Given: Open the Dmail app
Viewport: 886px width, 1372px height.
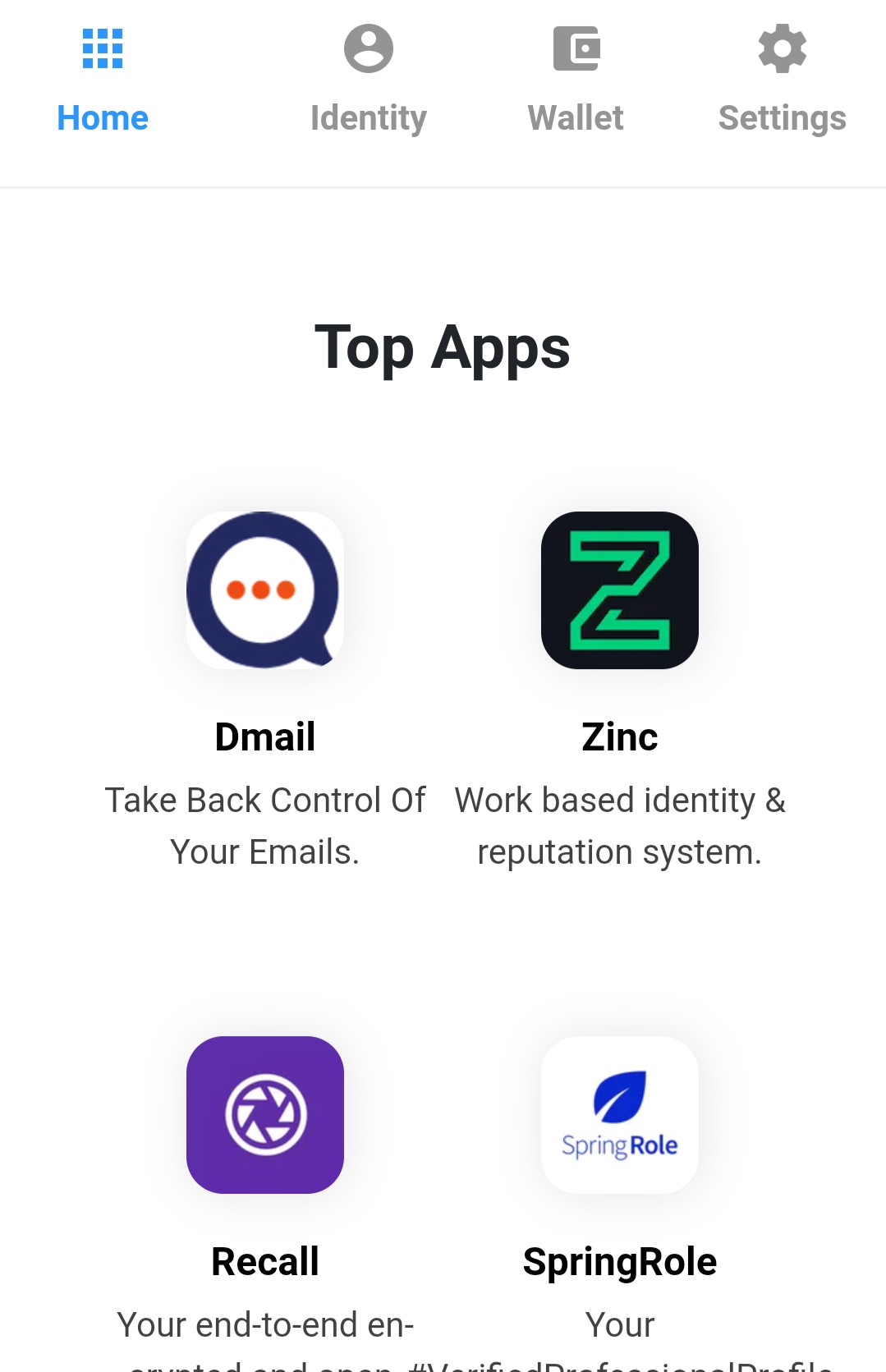Looking at the screenshot, I should pos(264,590).
